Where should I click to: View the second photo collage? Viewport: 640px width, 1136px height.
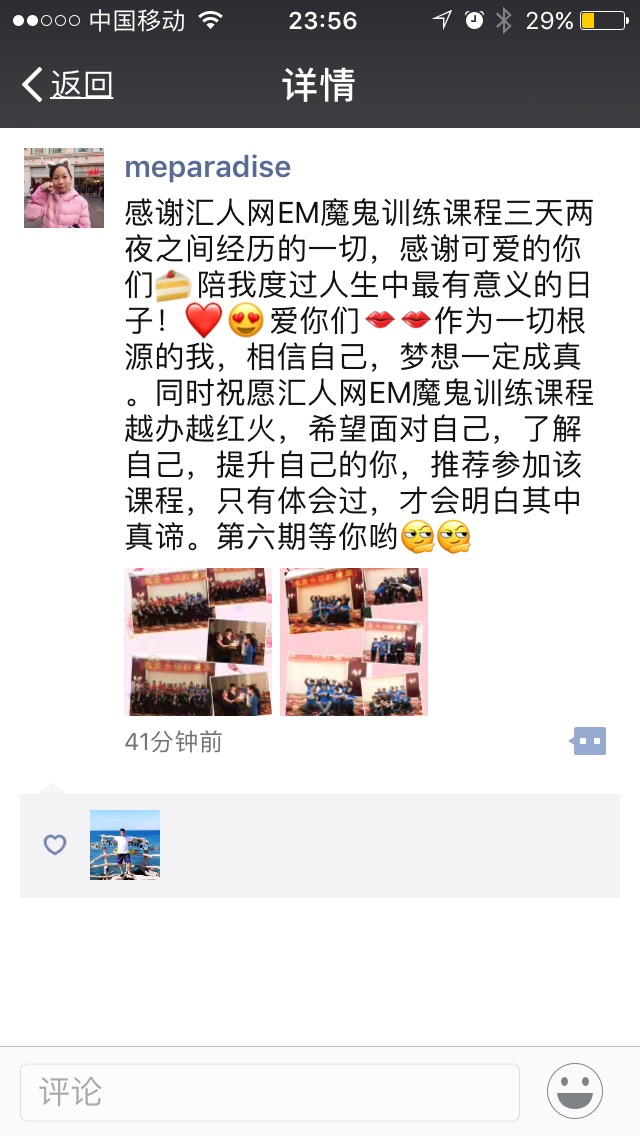click(x=354, y=642)
